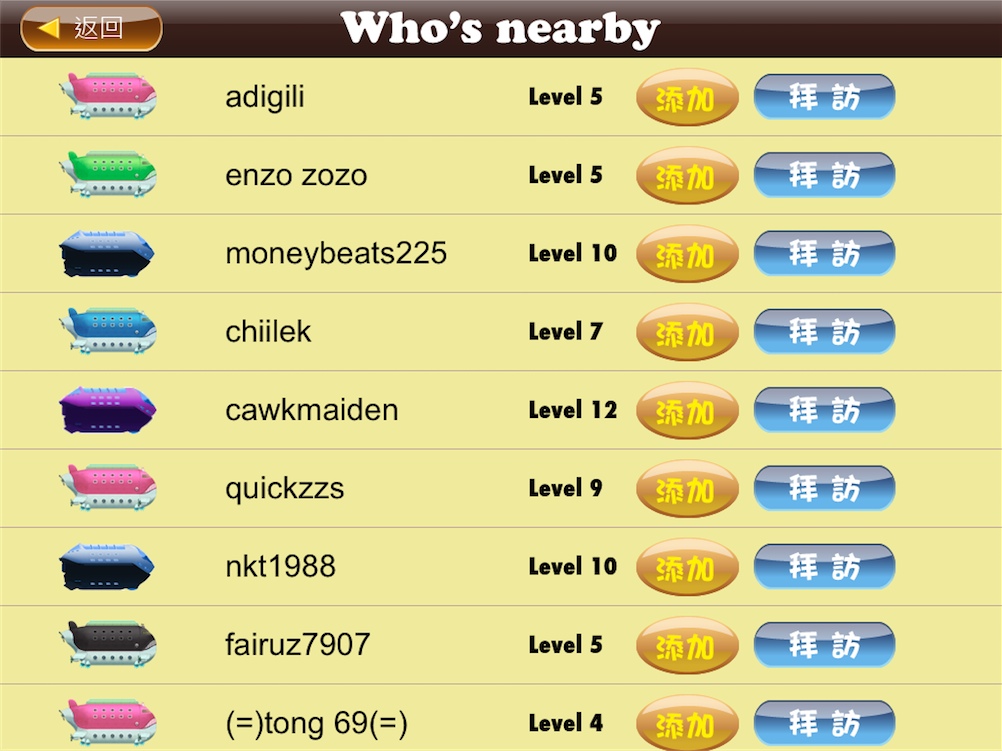Add moneybeats225 using 添加
Image resolution: width=1002 pixels, height=751 pixels.
687,254
